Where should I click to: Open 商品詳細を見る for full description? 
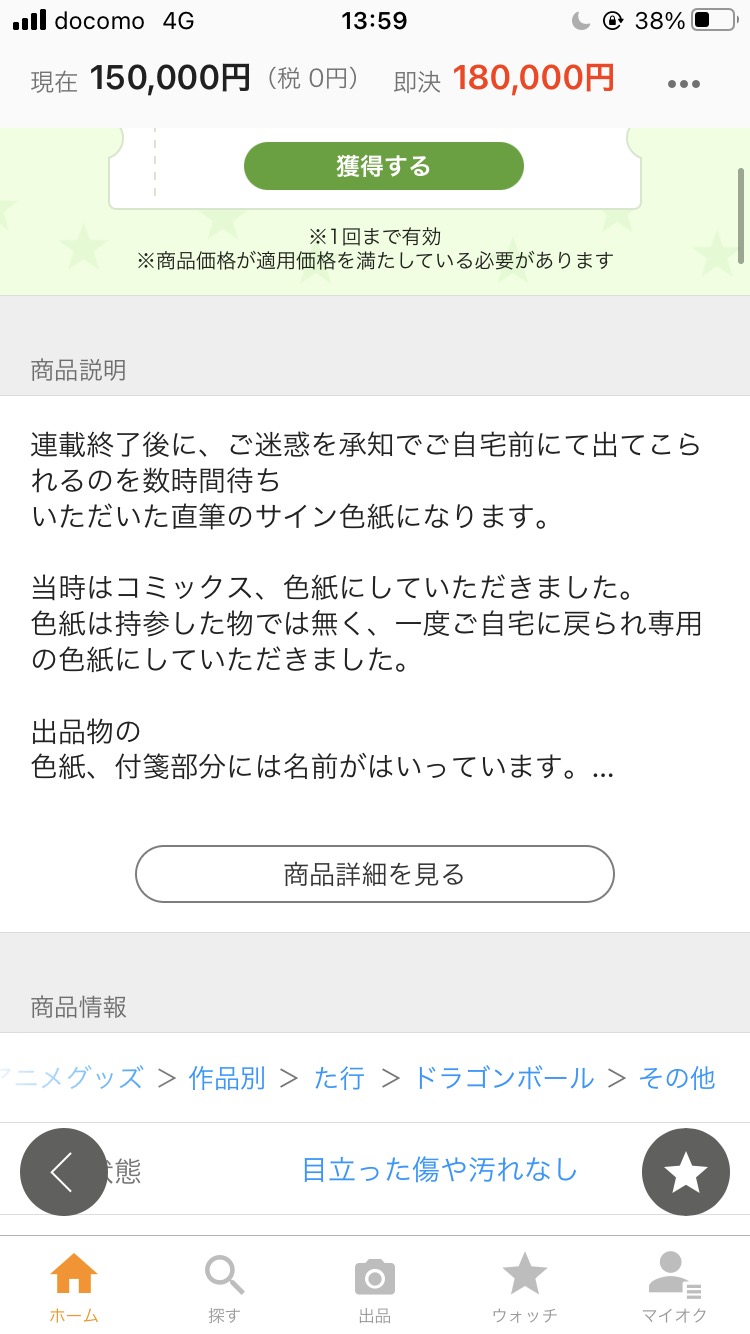375,874
